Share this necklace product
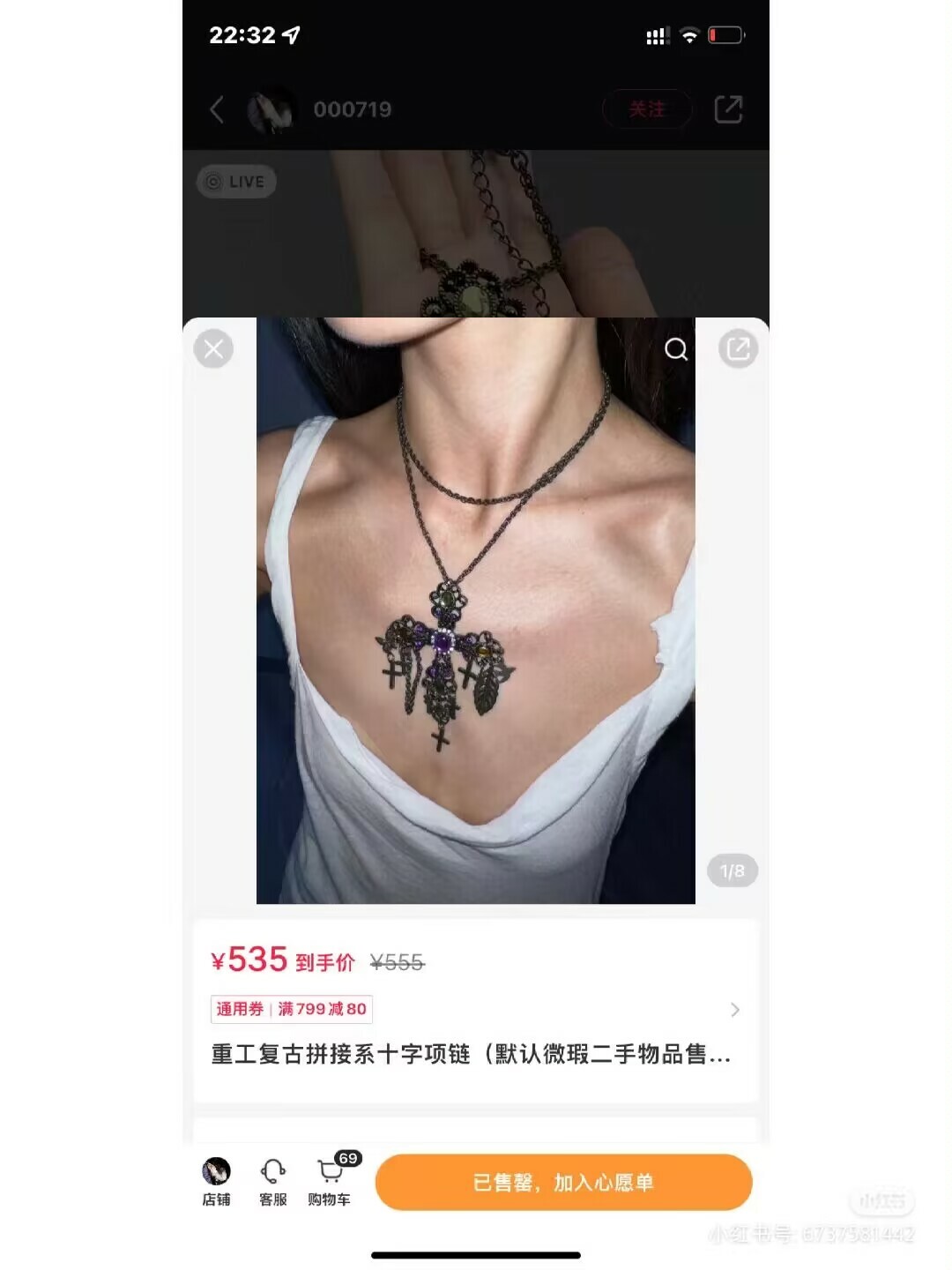Viewport: 952px width, 1270px height. pos(738,349)
